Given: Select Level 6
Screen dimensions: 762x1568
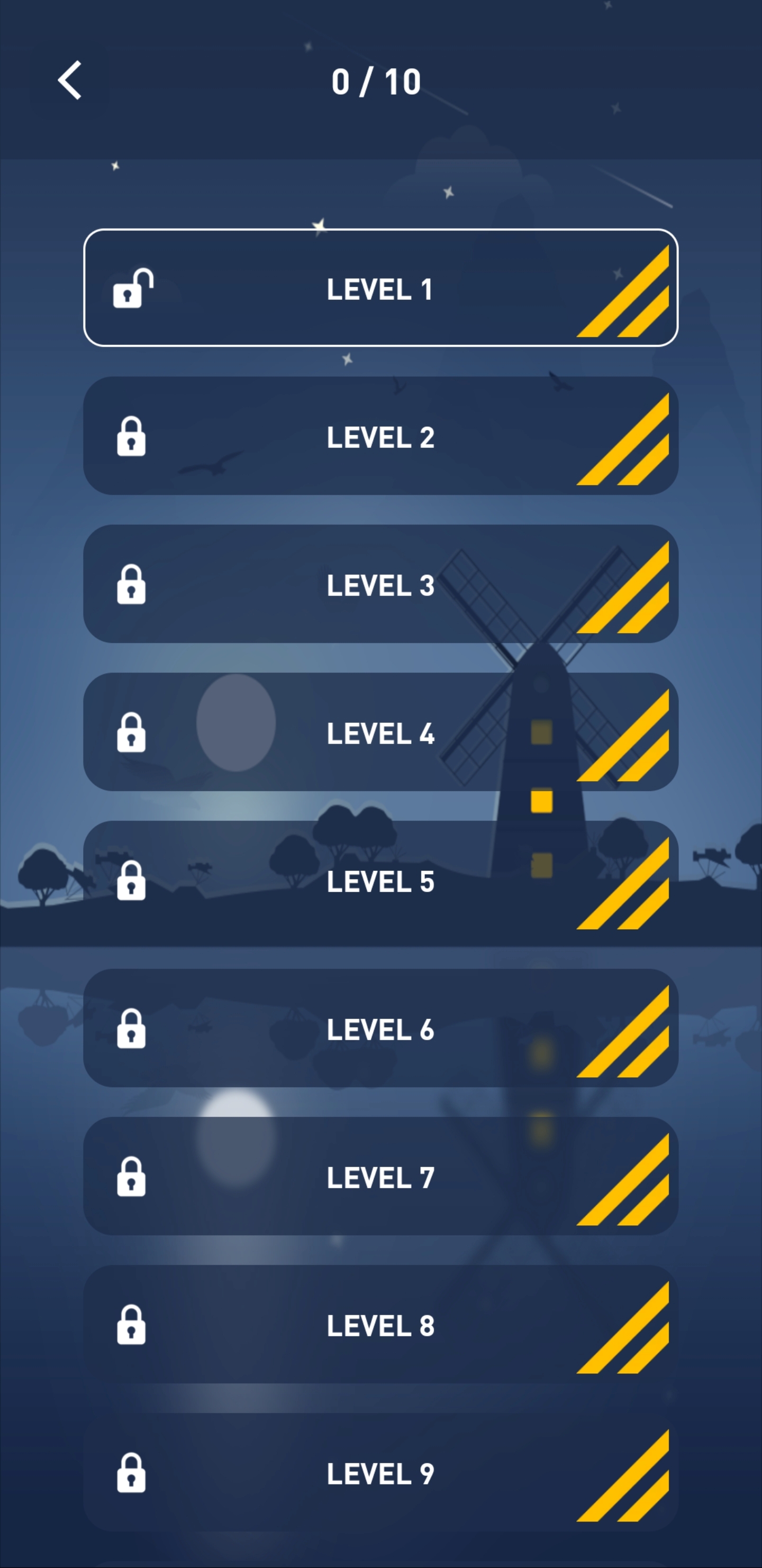Looking at the screenshot, I should [x=380, y=1029].
